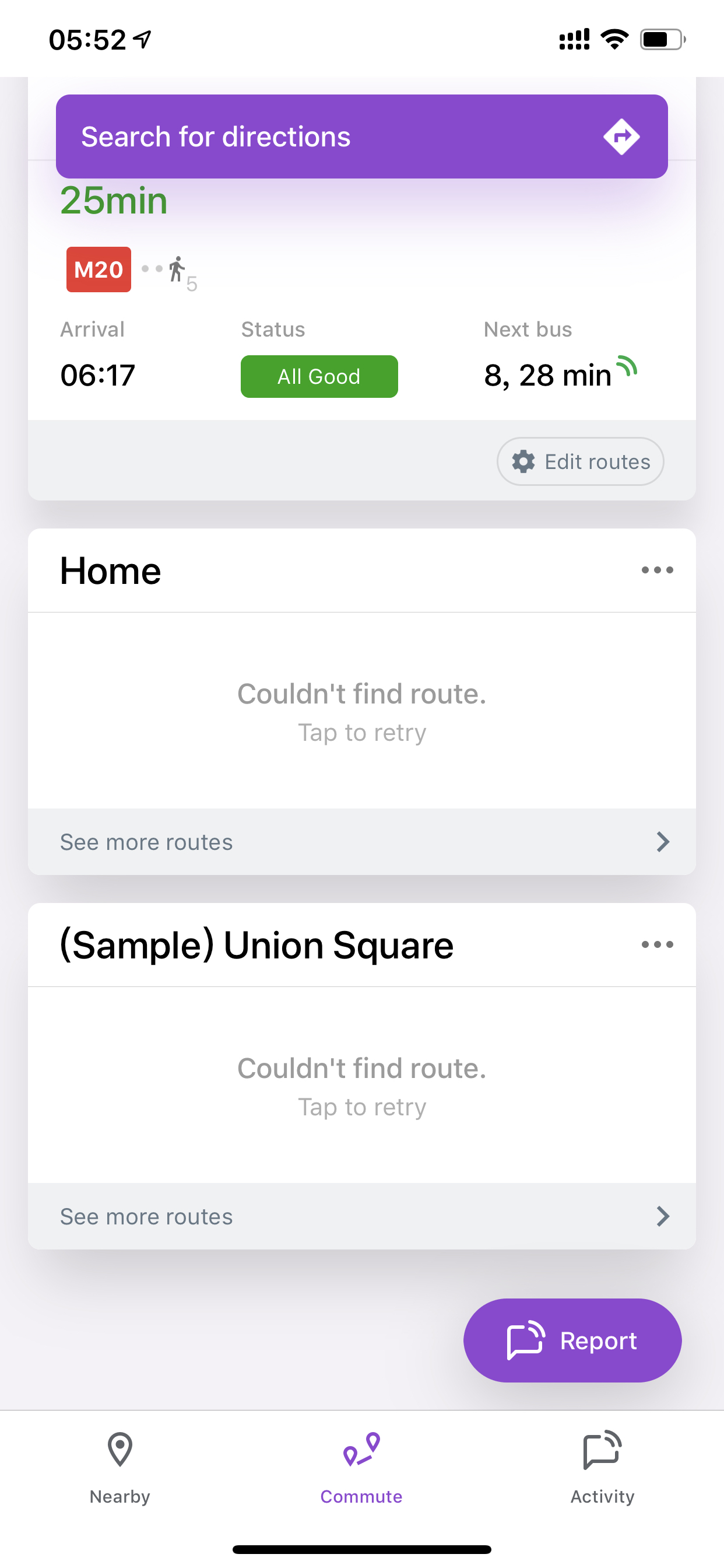The height and width of the screenshot is (1568, 724).
Task: Tap the Edit routes button
Action: tap(580, 461)
